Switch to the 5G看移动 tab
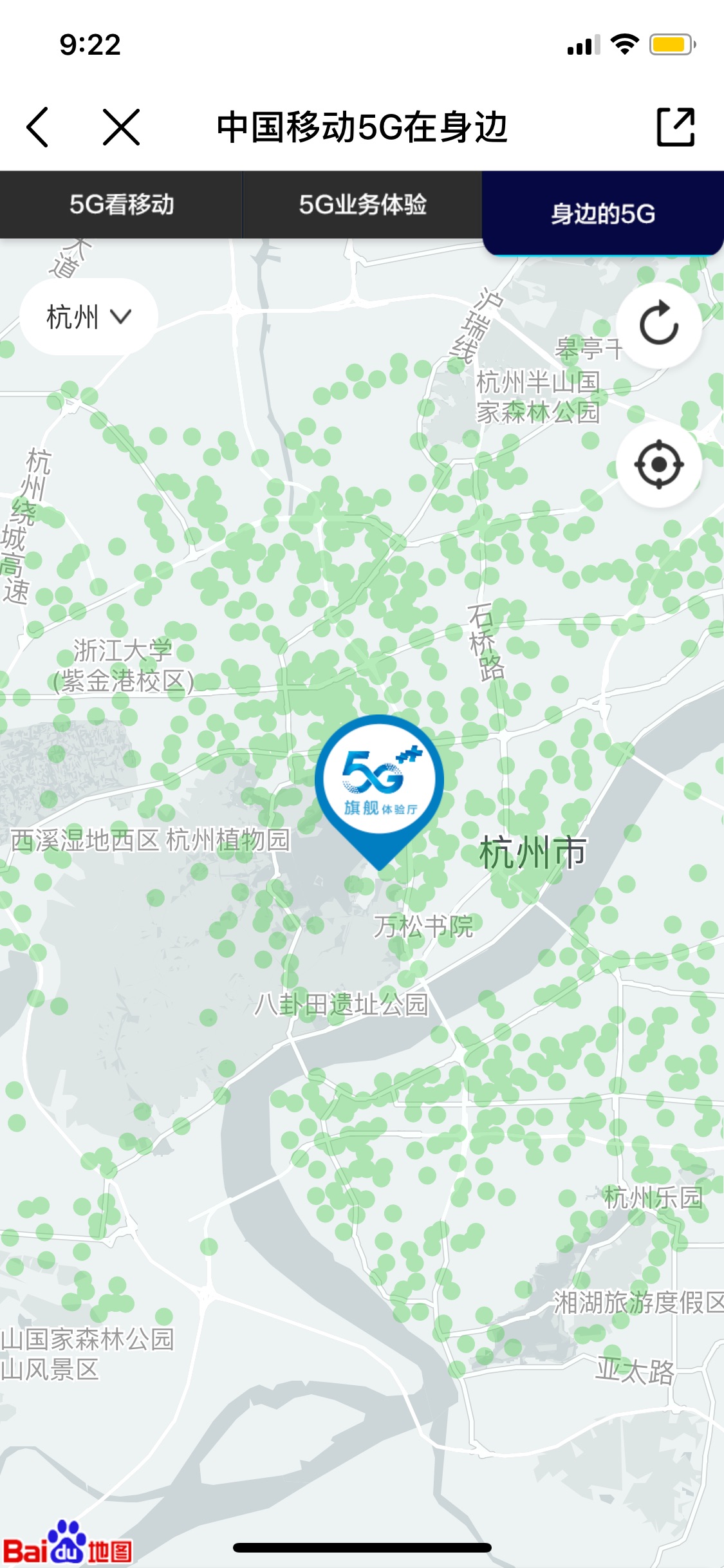The height and width of the screenshot is (1568, 724). [121, 205]
